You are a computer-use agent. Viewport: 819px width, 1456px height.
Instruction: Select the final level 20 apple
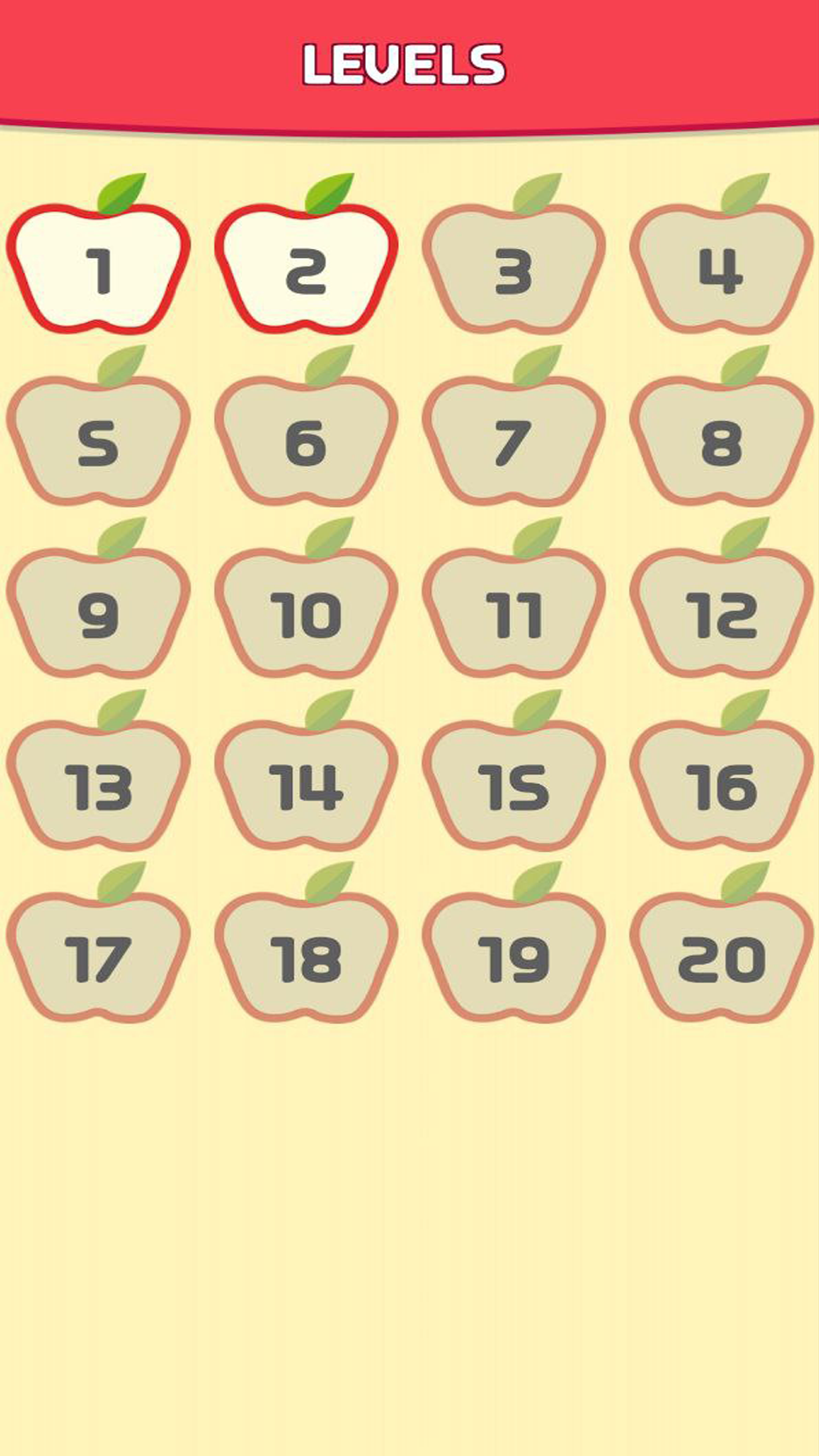tap(719, 956)
